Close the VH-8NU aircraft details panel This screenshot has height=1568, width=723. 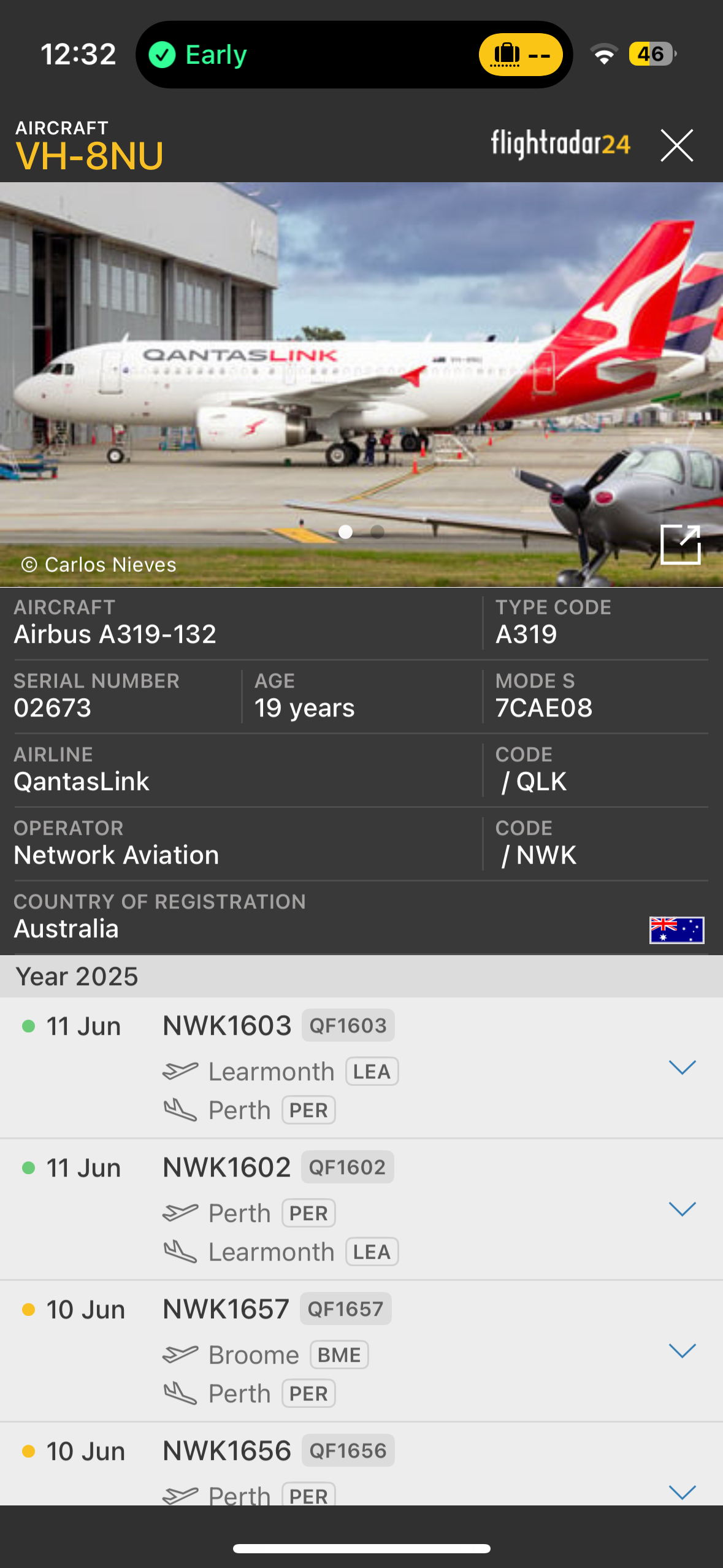pyautogui.click(x=676, y=145)
